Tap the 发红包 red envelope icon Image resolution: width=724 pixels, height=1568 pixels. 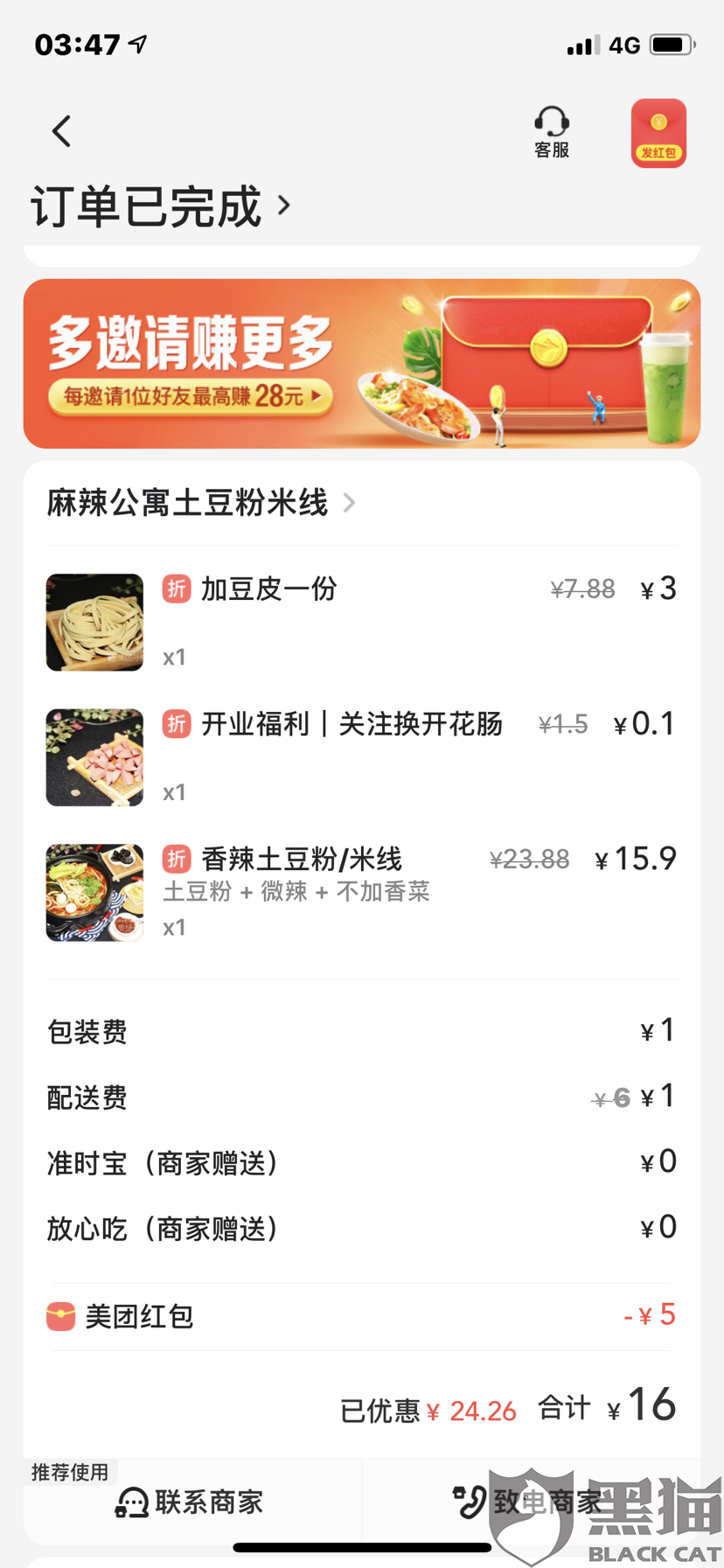658,133
